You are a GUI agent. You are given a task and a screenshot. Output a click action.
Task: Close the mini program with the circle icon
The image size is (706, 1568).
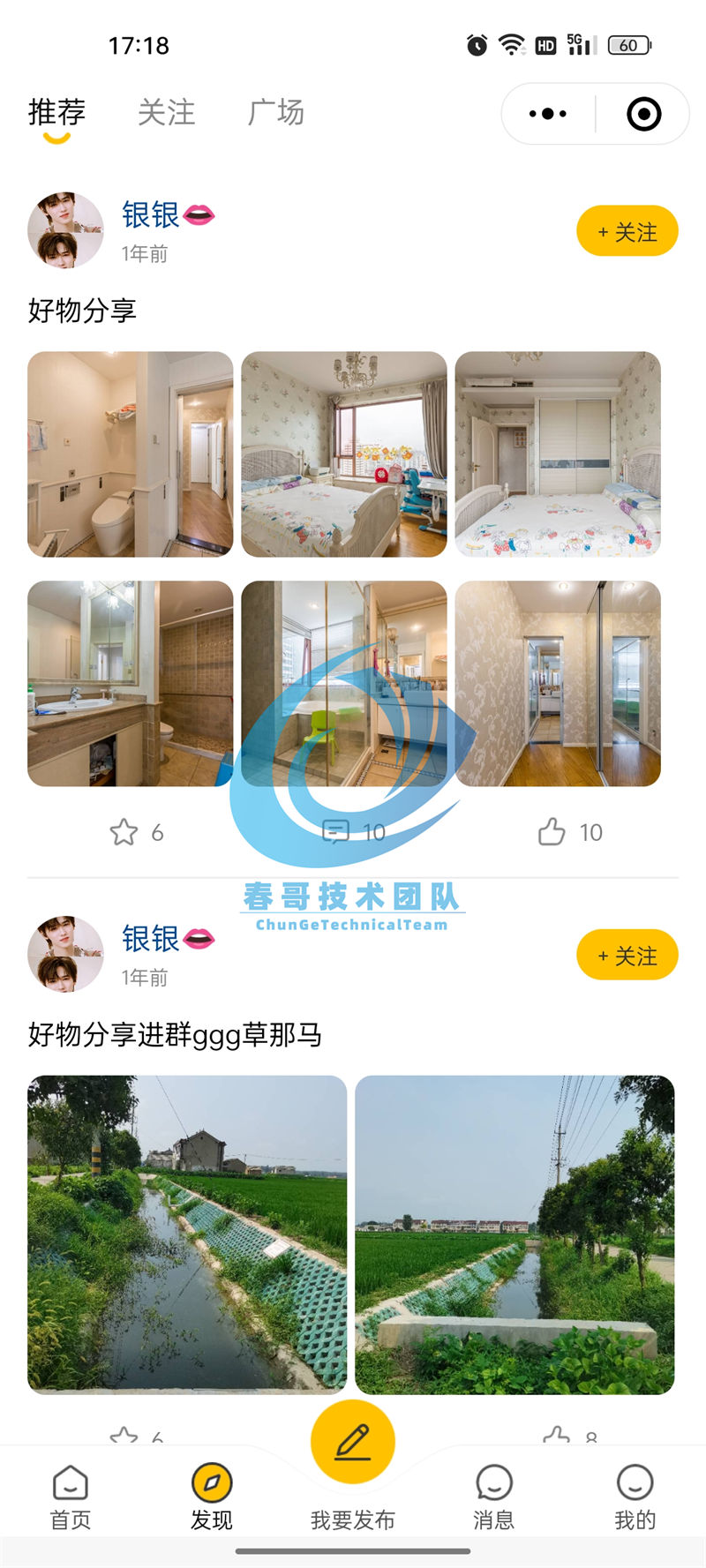click(643, 114)
